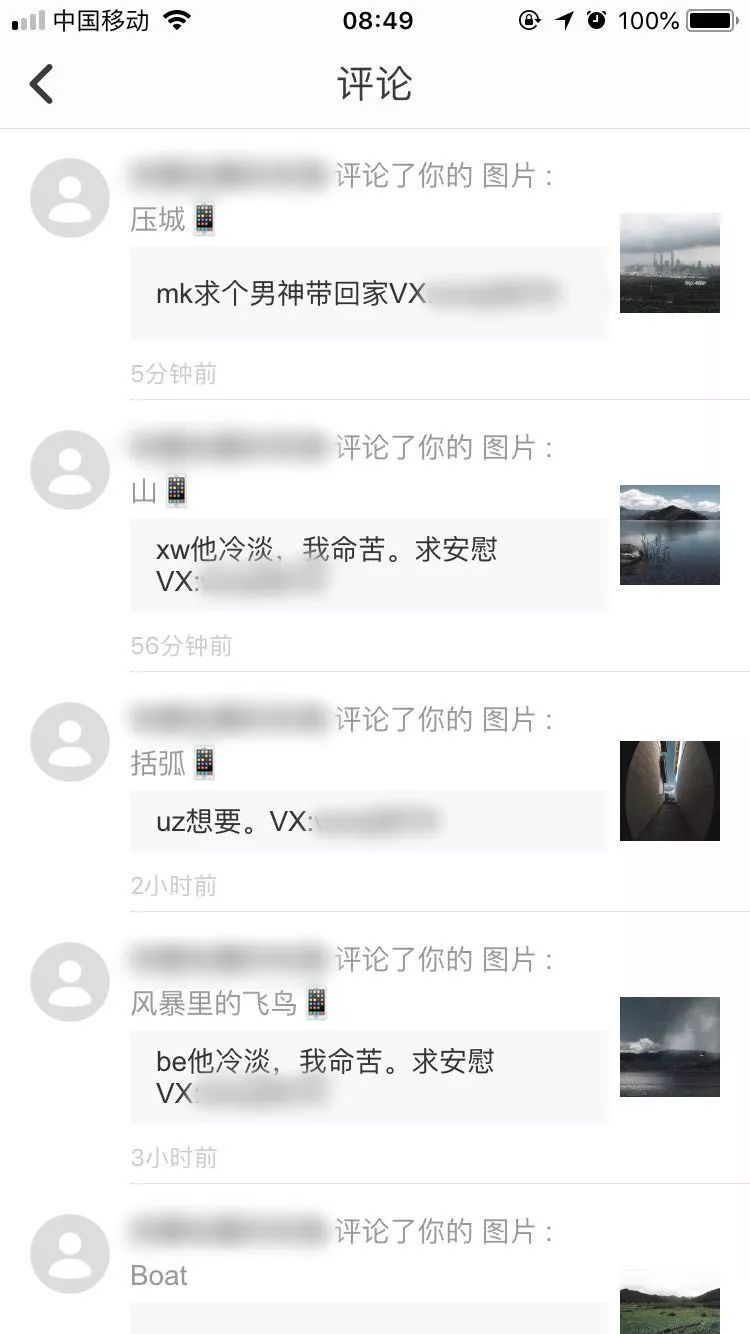Tap the 评论 title at top

375,85
